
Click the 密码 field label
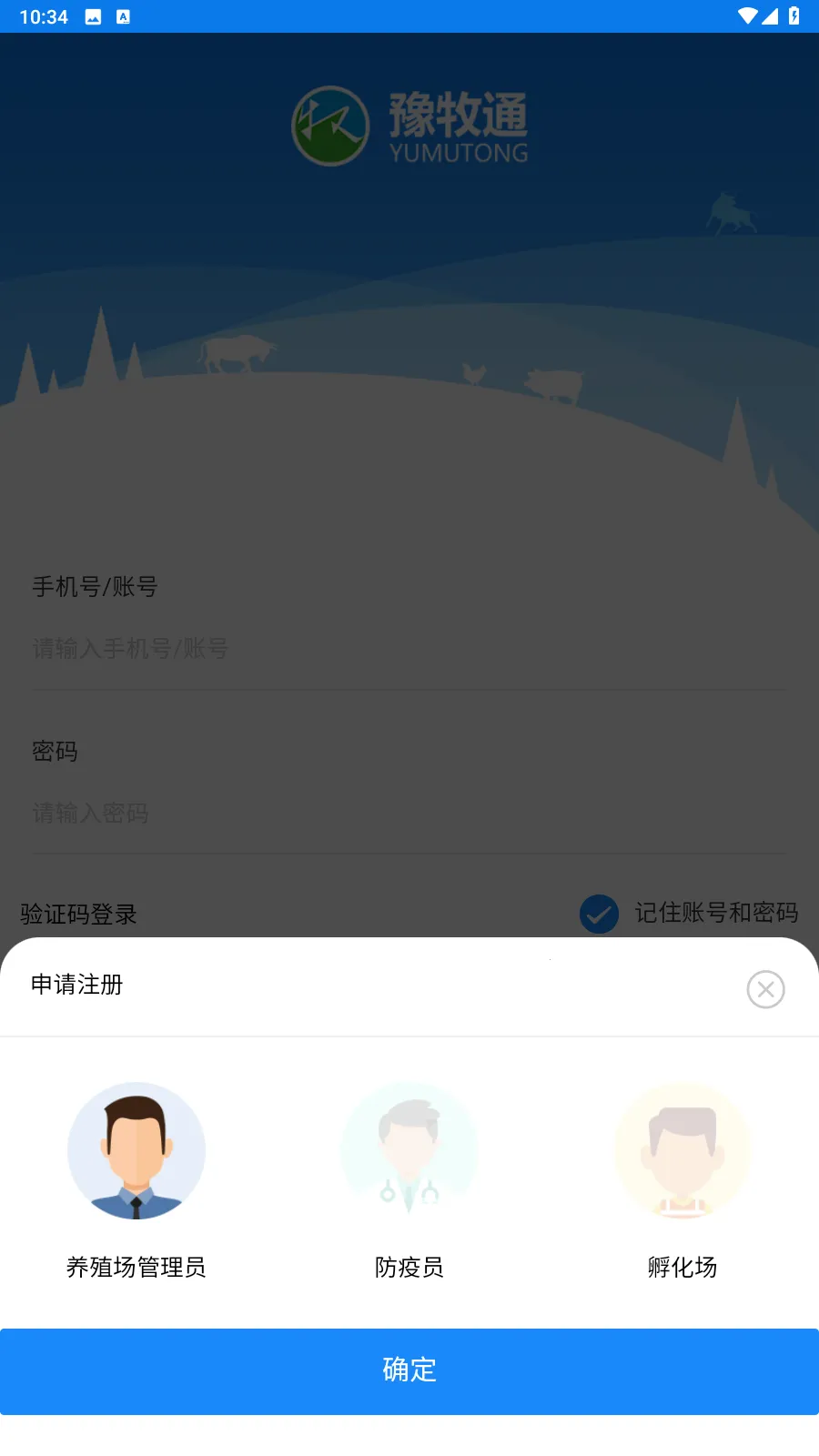click(x=54, y=752)
